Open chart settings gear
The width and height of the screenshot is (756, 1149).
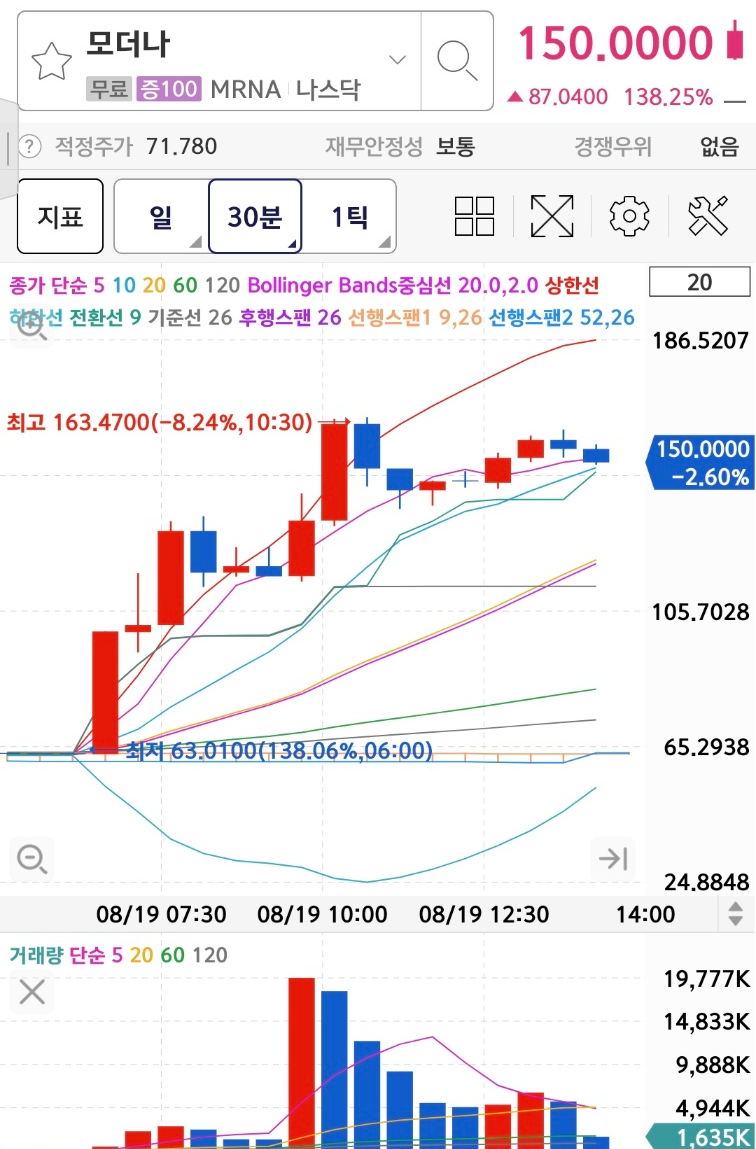pos(629,216)
